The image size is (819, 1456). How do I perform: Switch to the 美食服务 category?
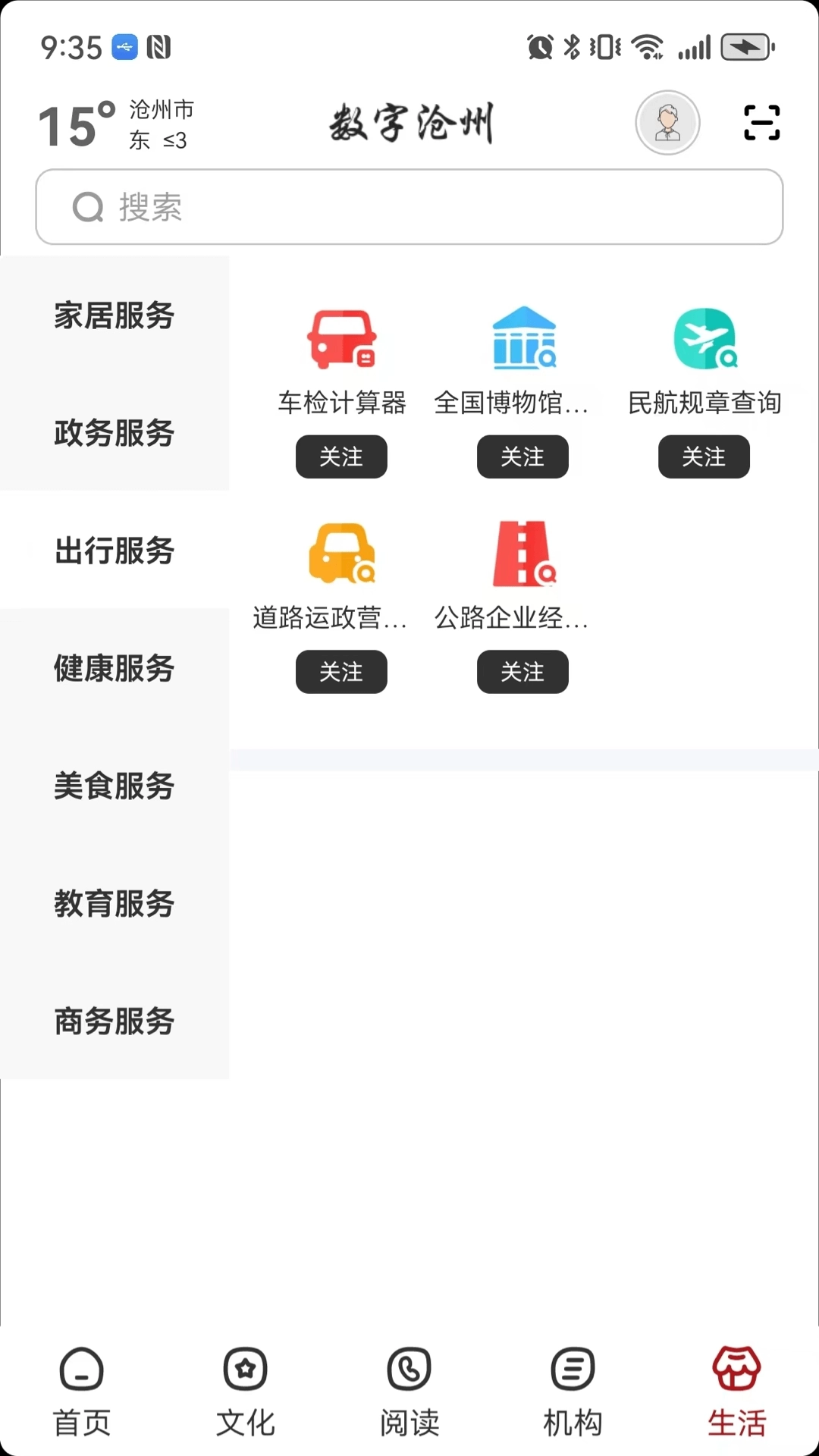[115, 787]
